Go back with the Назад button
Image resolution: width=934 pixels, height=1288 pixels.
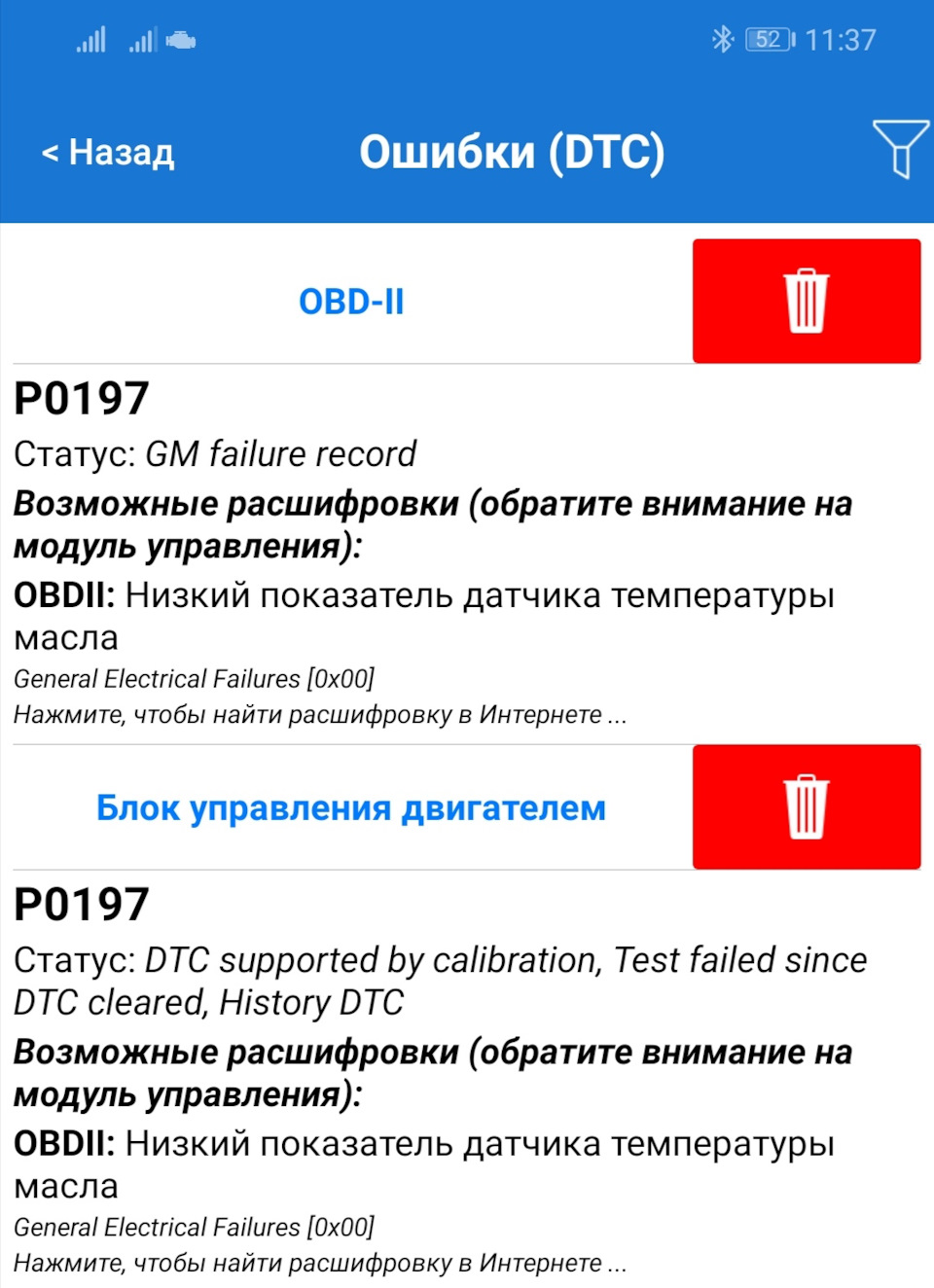click(108, 153)
